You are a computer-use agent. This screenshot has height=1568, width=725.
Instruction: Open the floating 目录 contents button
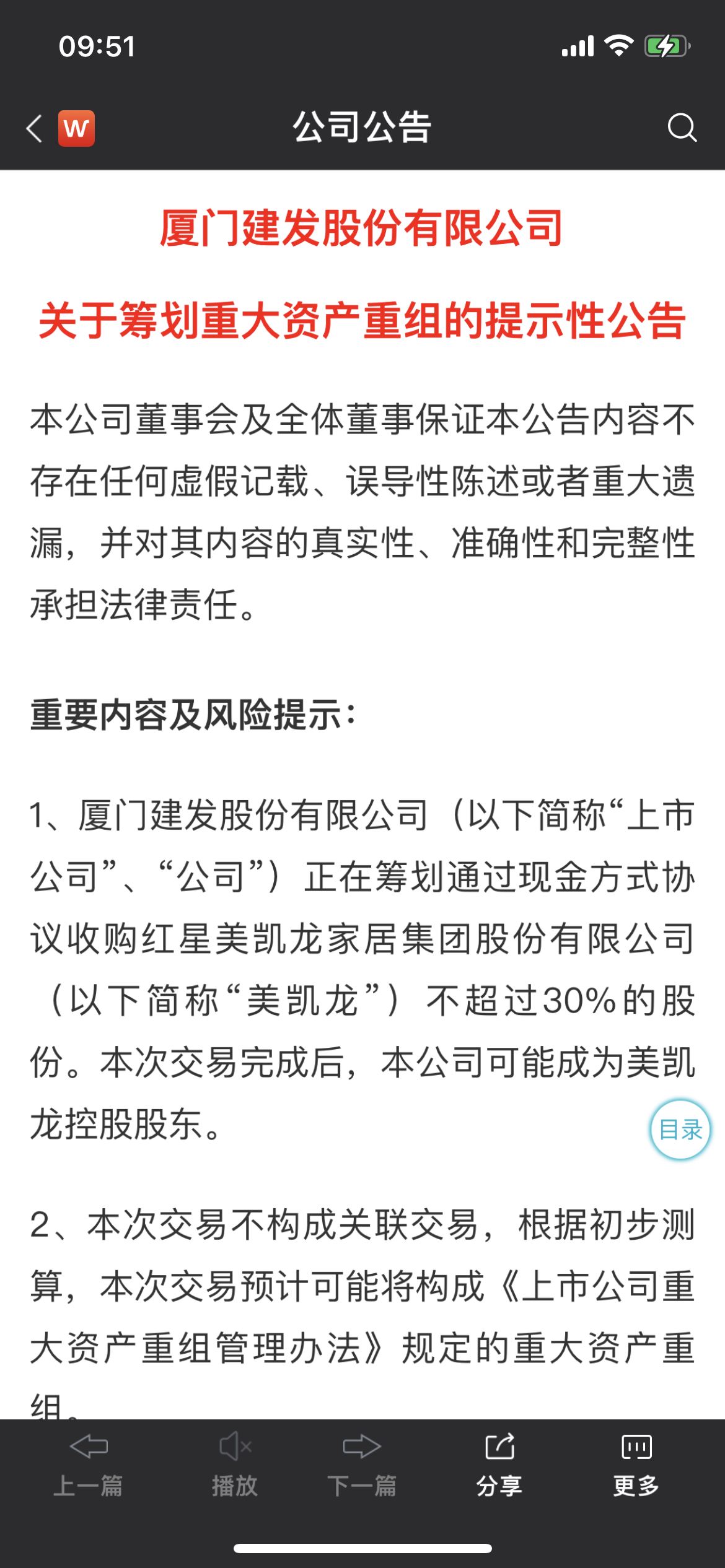680,1130
